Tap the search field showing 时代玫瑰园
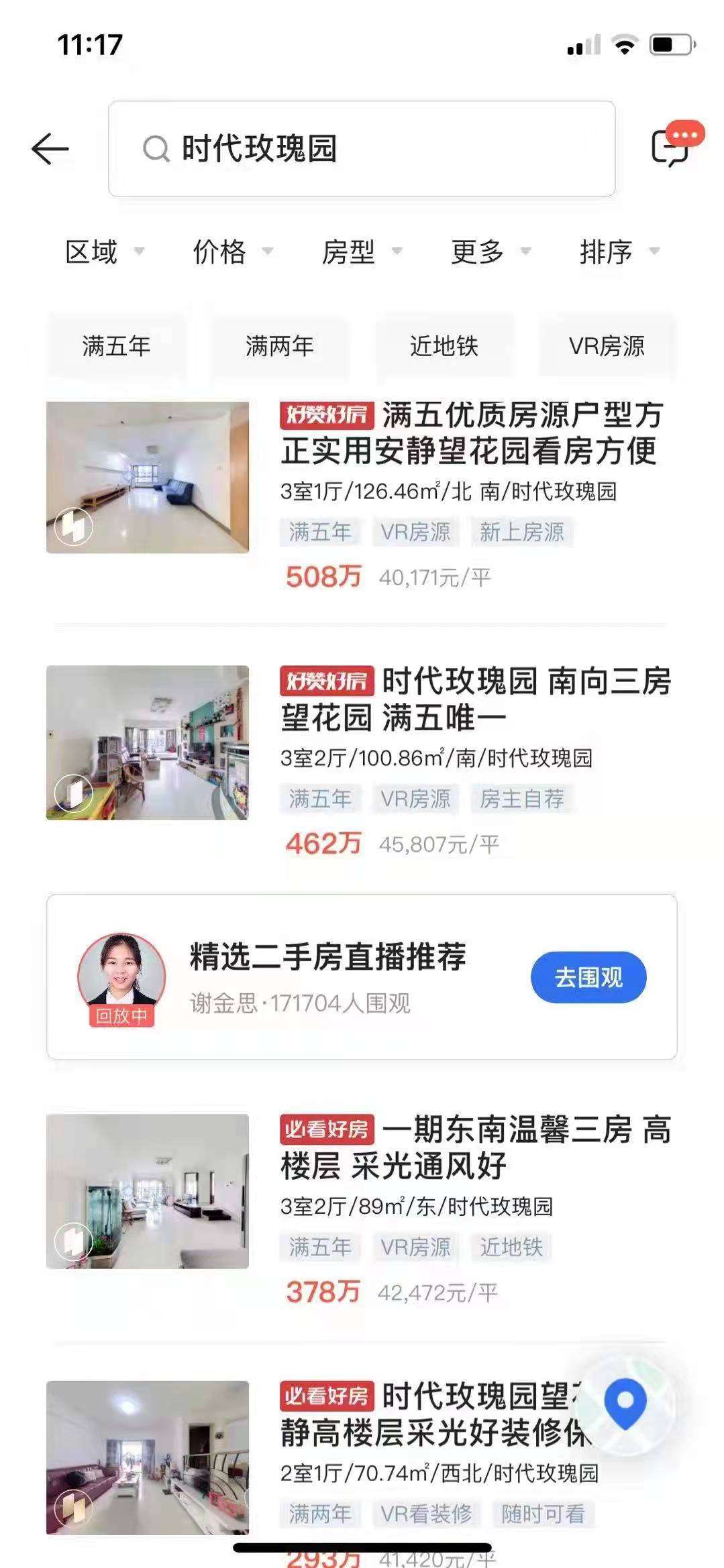The height and width of the screenshot is (1568, 724). click(x=362, y=148)
